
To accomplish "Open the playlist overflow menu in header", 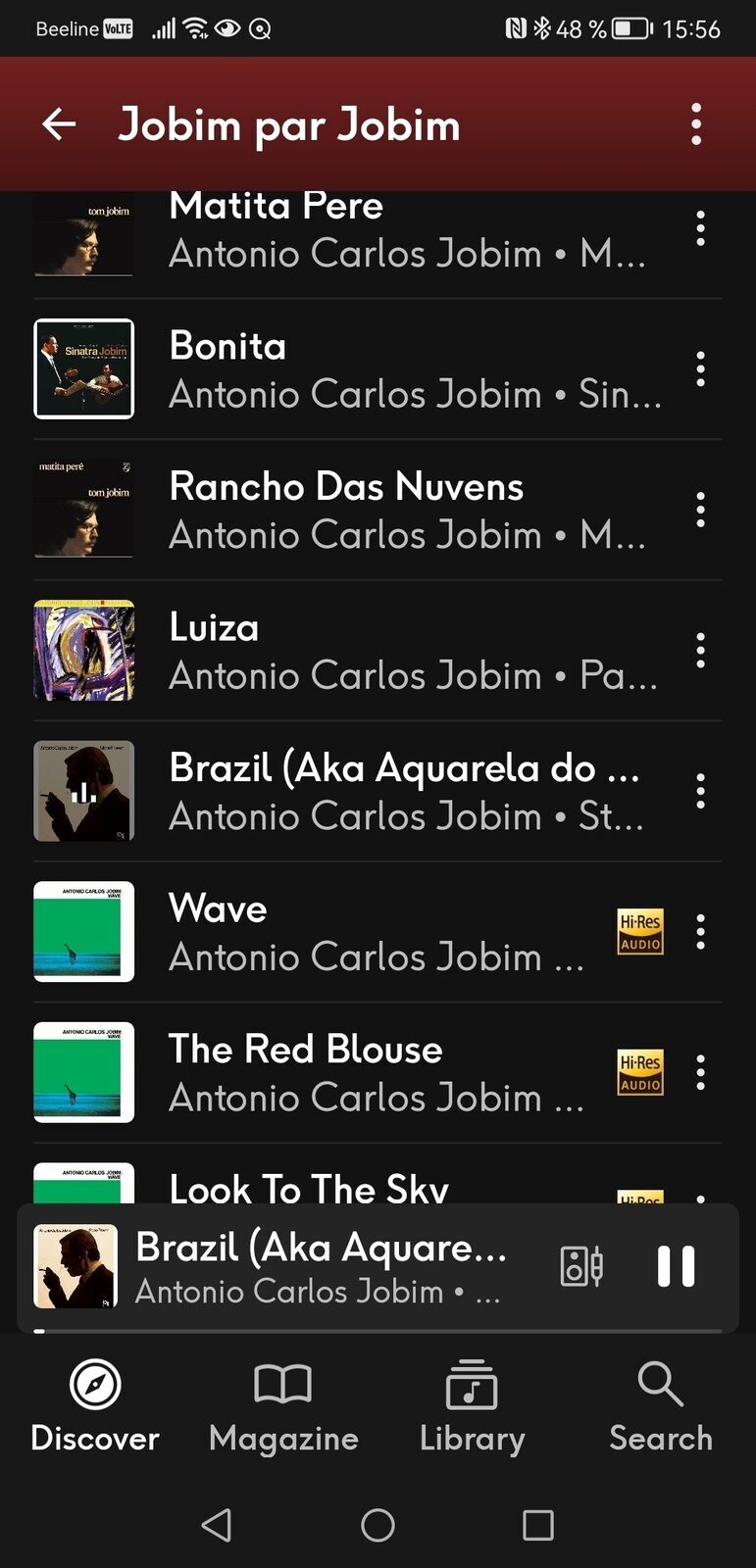I will pyautogui.click(x=696, y=124).
